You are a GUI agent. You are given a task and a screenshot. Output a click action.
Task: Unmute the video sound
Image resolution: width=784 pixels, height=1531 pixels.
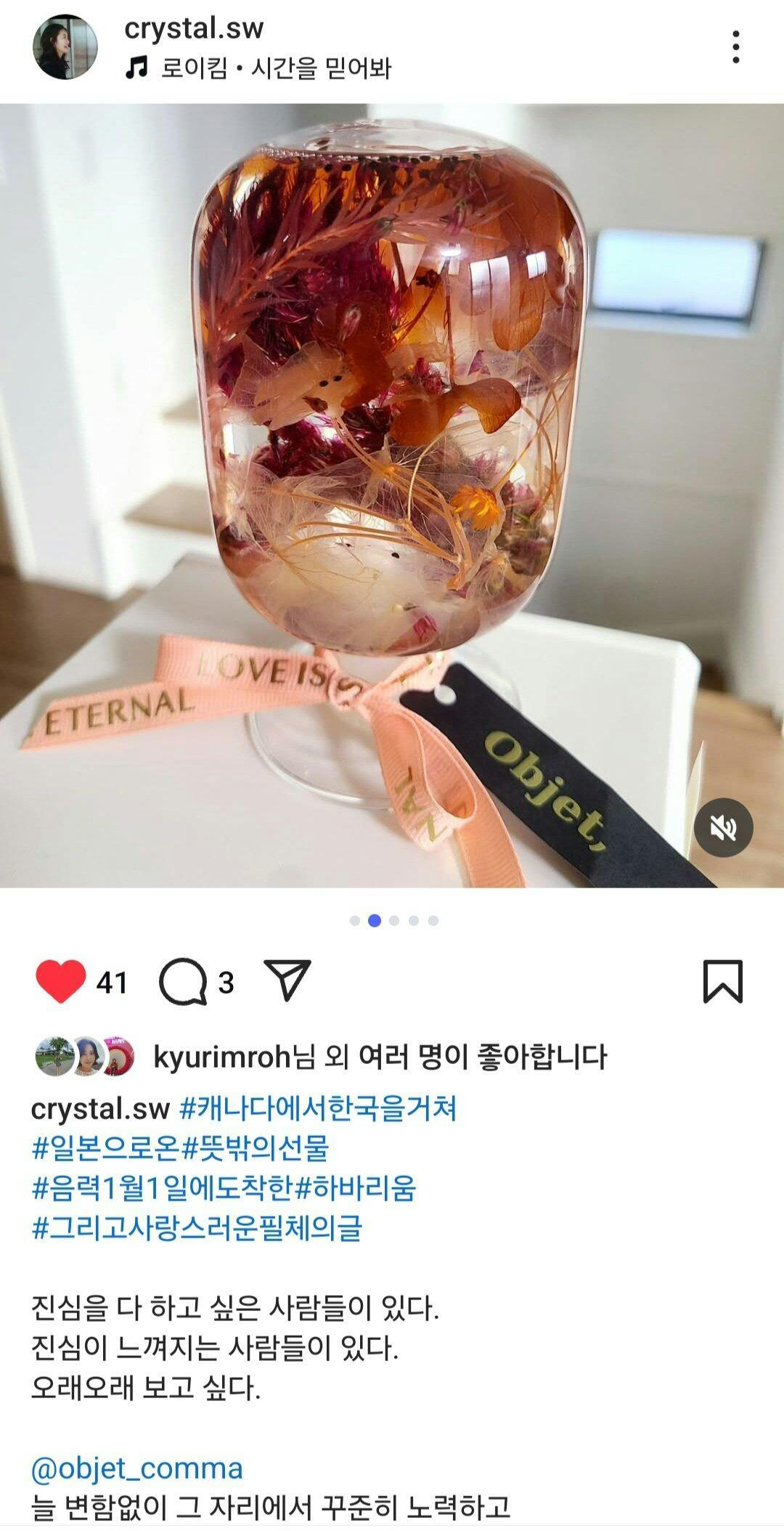click(723, 827)
